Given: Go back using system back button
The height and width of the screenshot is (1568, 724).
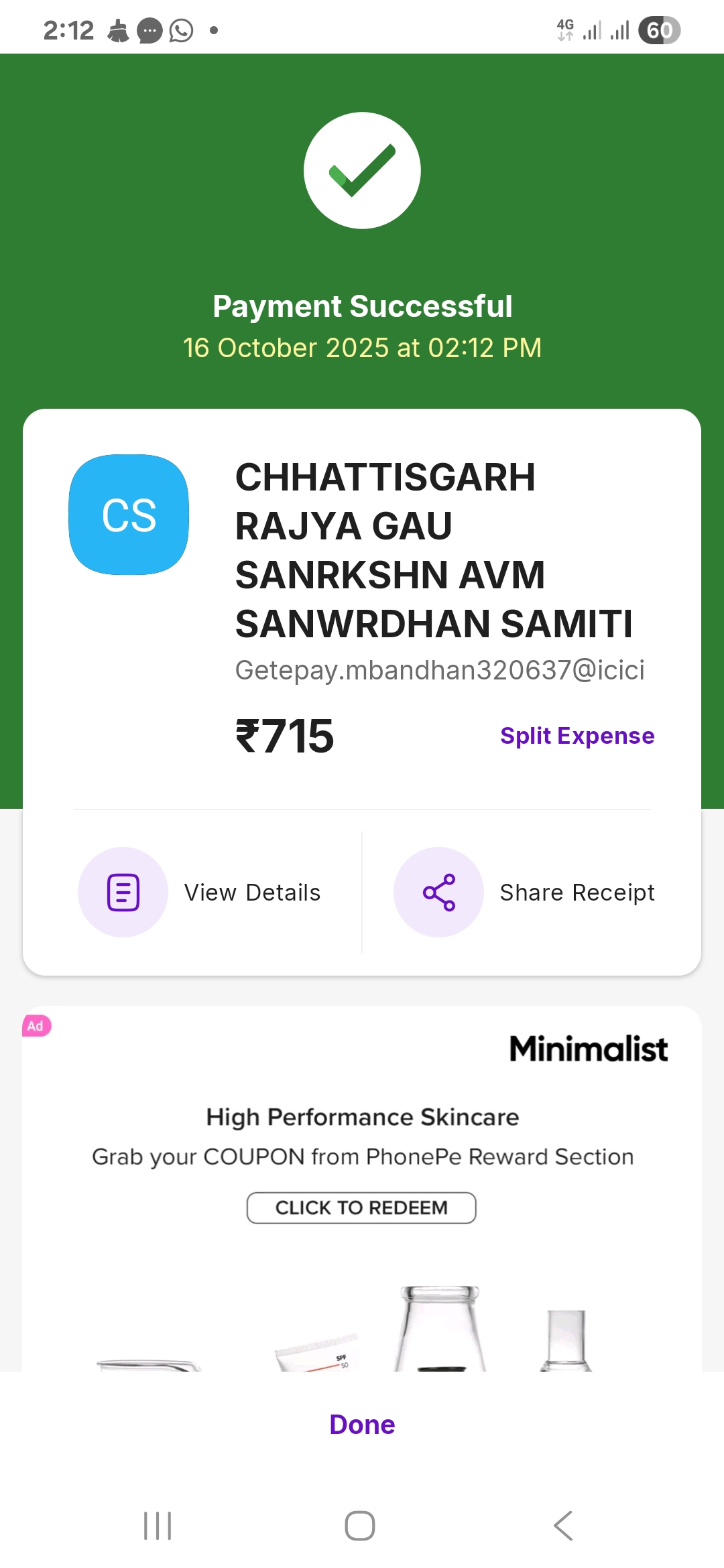Looking at the screenshot, I should pyautogui.click(x=563, y=1526).
